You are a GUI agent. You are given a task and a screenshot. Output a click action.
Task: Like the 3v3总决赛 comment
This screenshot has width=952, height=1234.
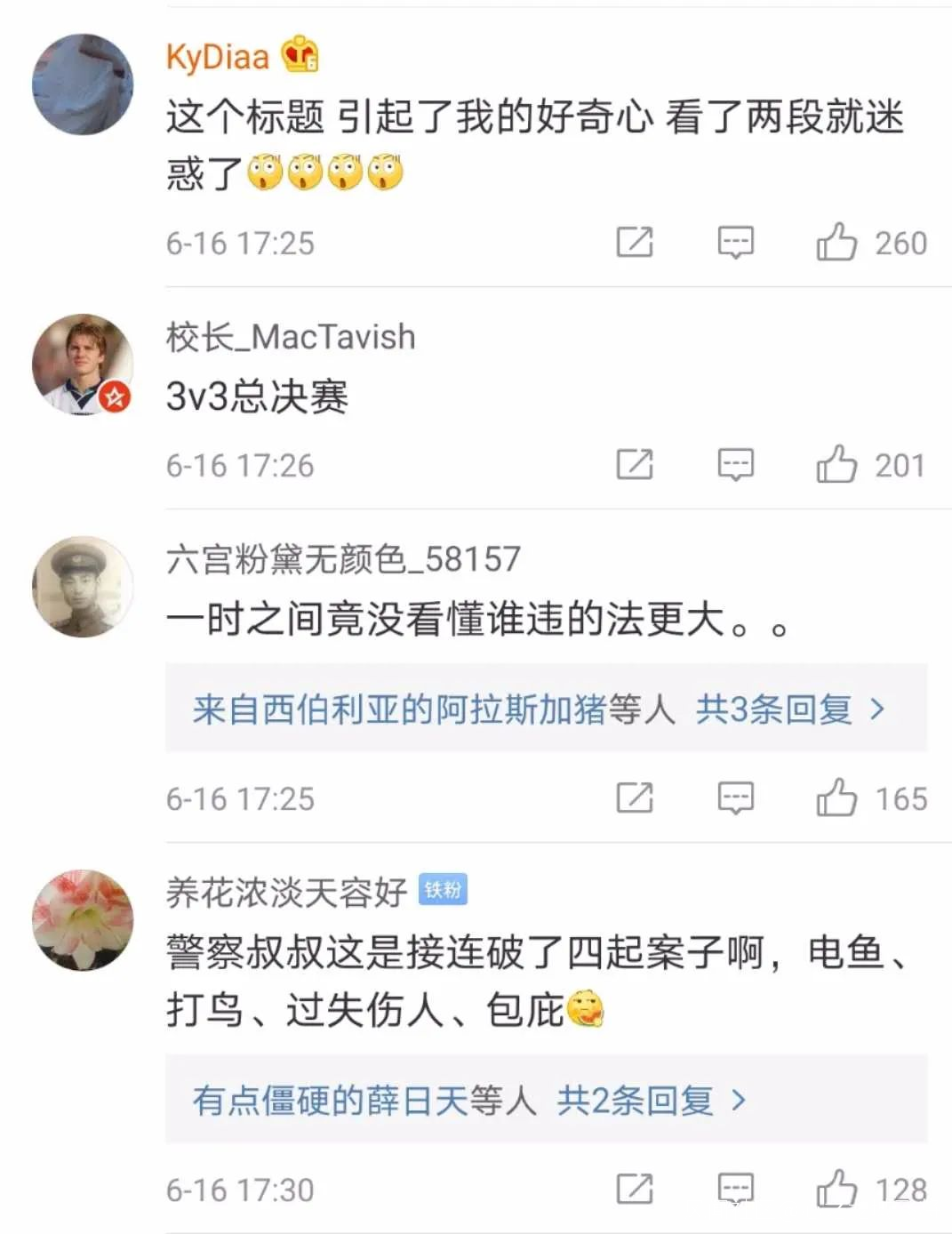point(837,464)
